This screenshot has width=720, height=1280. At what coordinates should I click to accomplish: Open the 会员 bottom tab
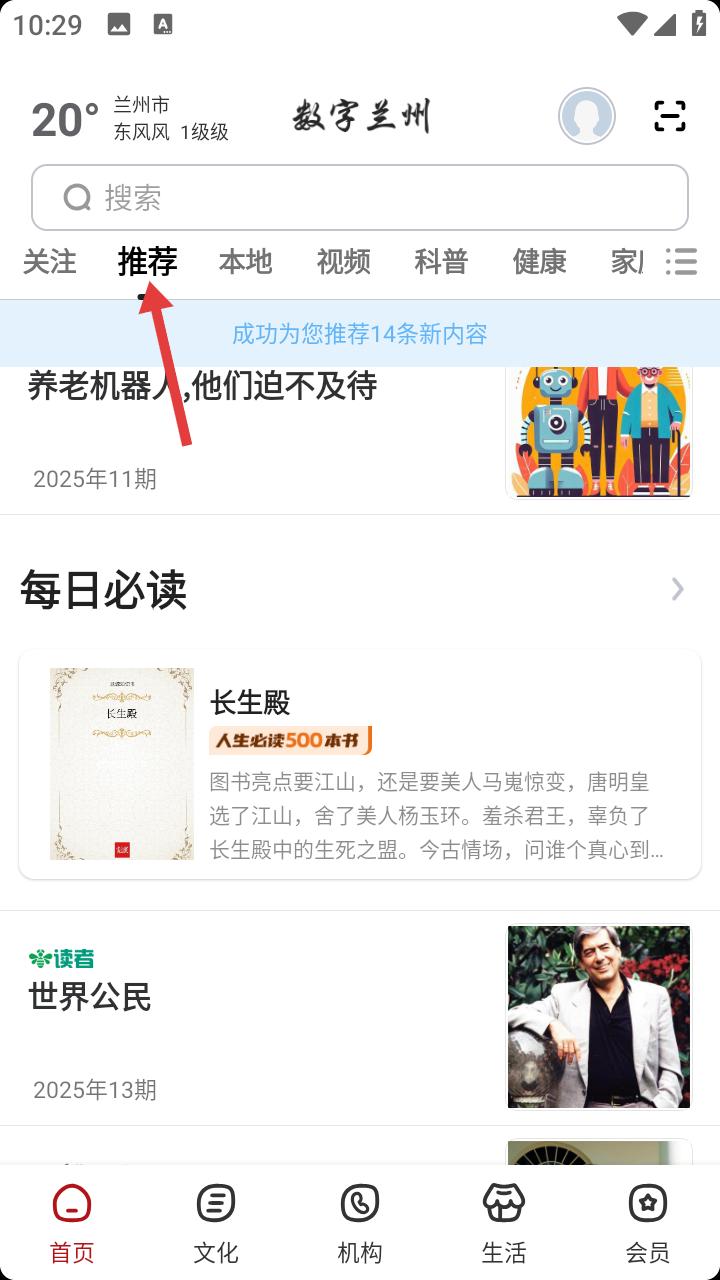point(648,1222)
